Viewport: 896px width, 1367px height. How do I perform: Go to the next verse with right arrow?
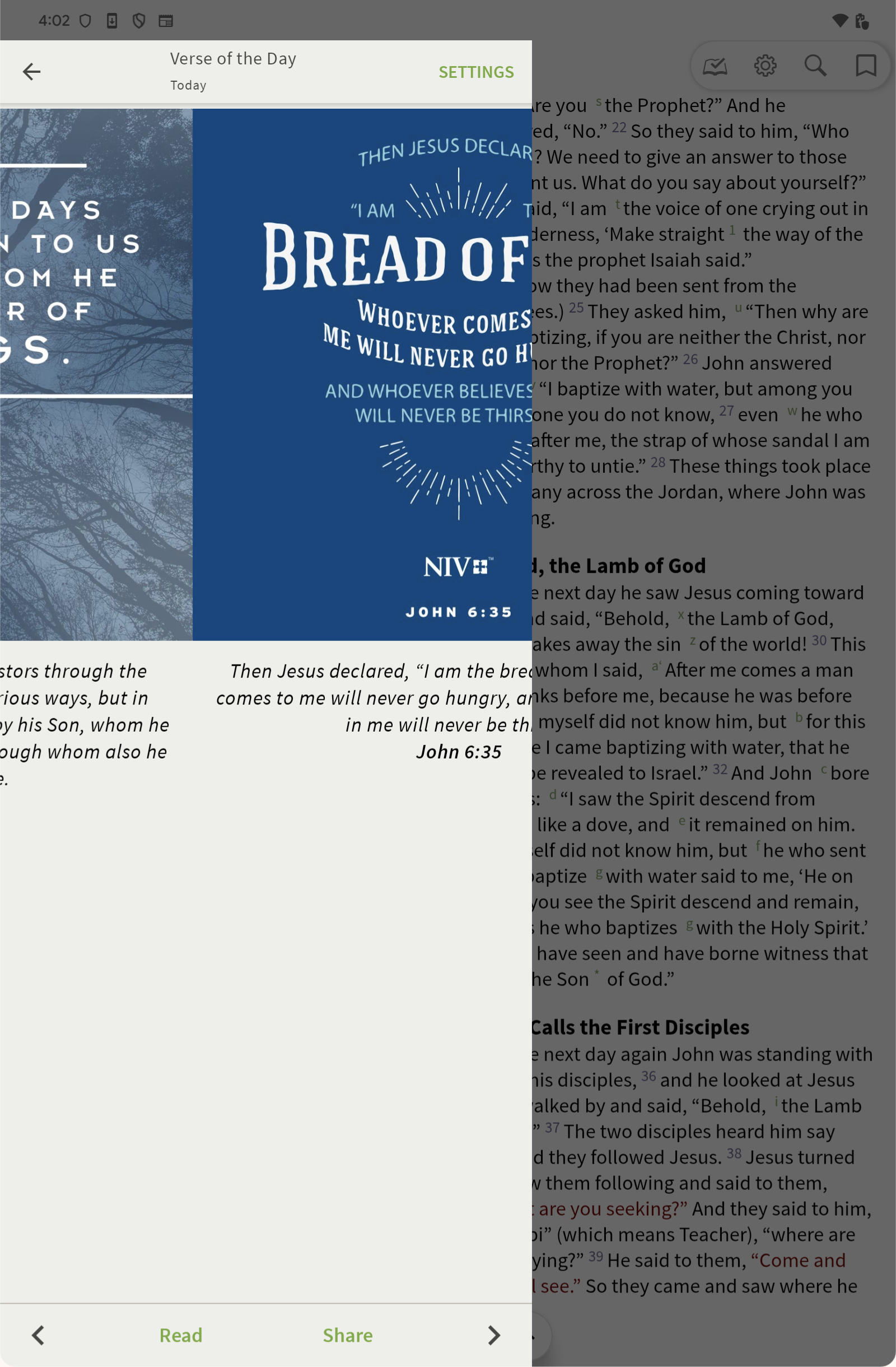click(493, 1335)
